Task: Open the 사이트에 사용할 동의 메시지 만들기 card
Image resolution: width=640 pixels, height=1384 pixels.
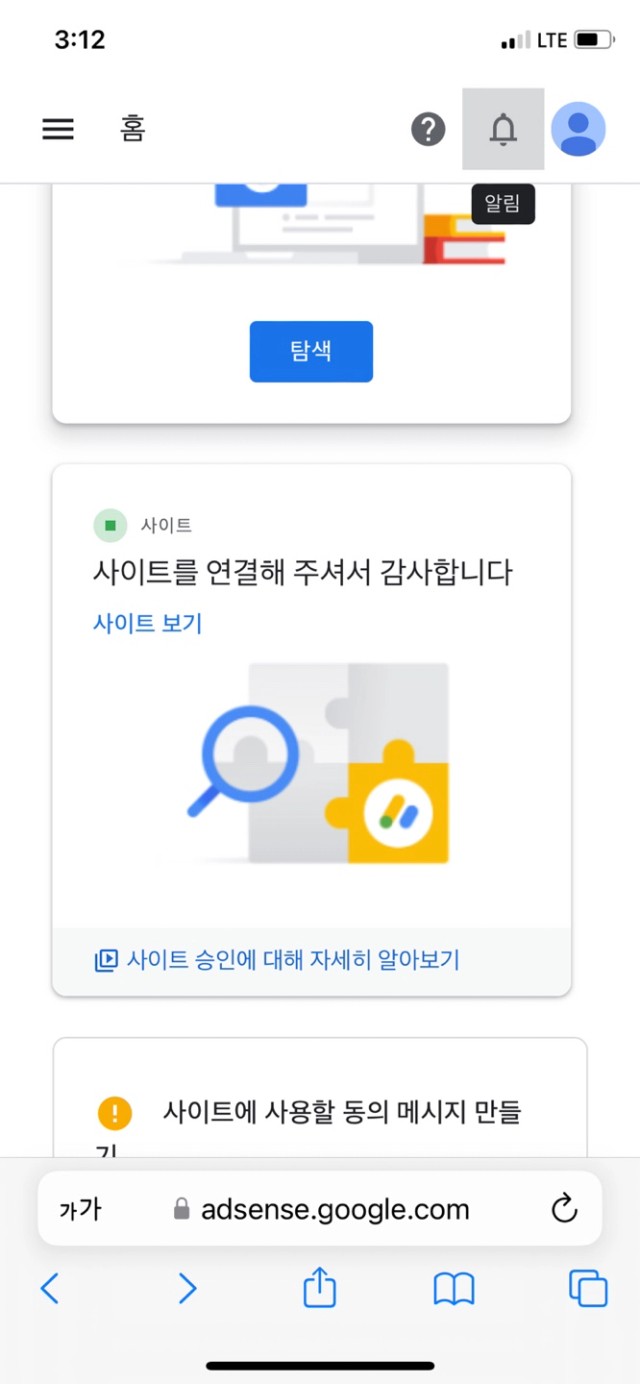Action: 340,1112
